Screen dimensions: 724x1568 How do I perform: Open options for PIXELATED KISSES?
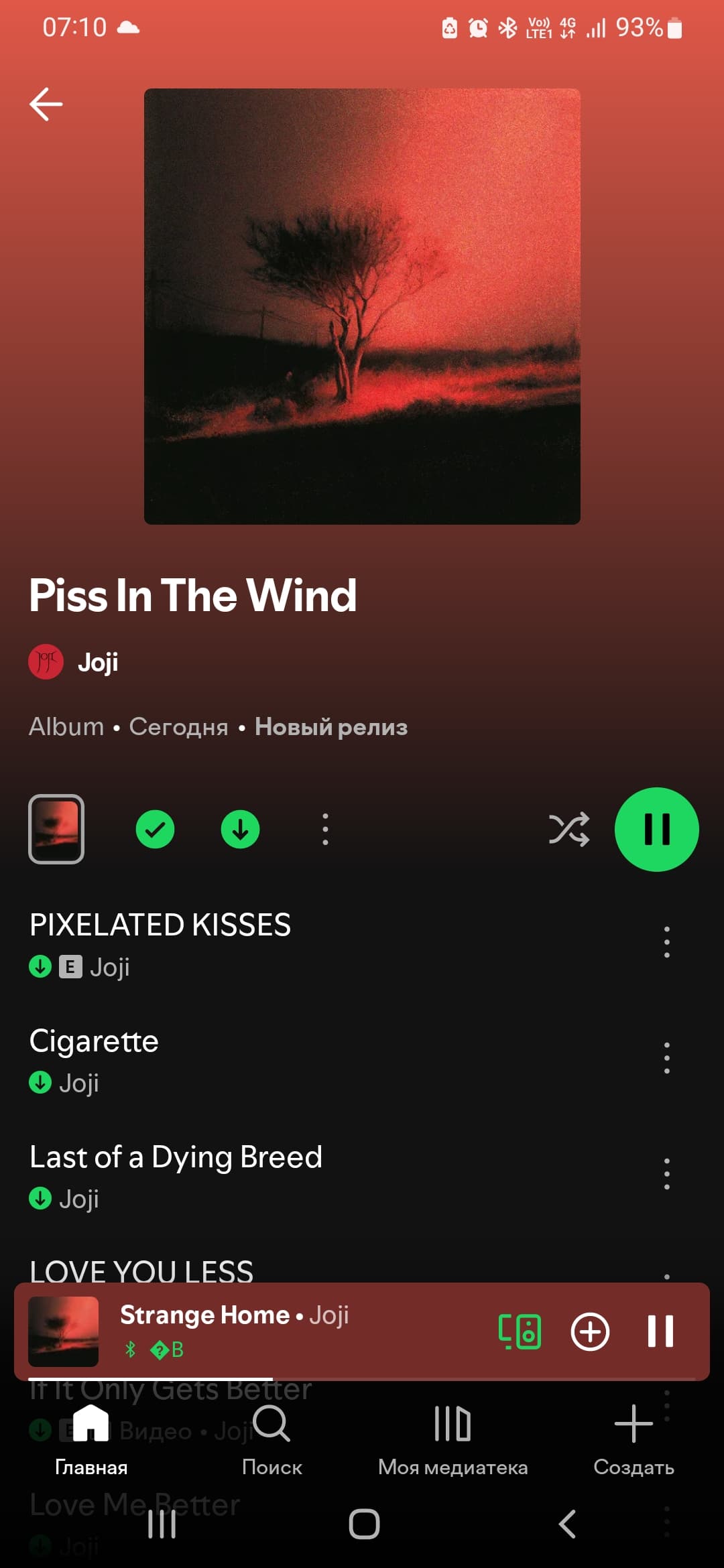point(666,942)
